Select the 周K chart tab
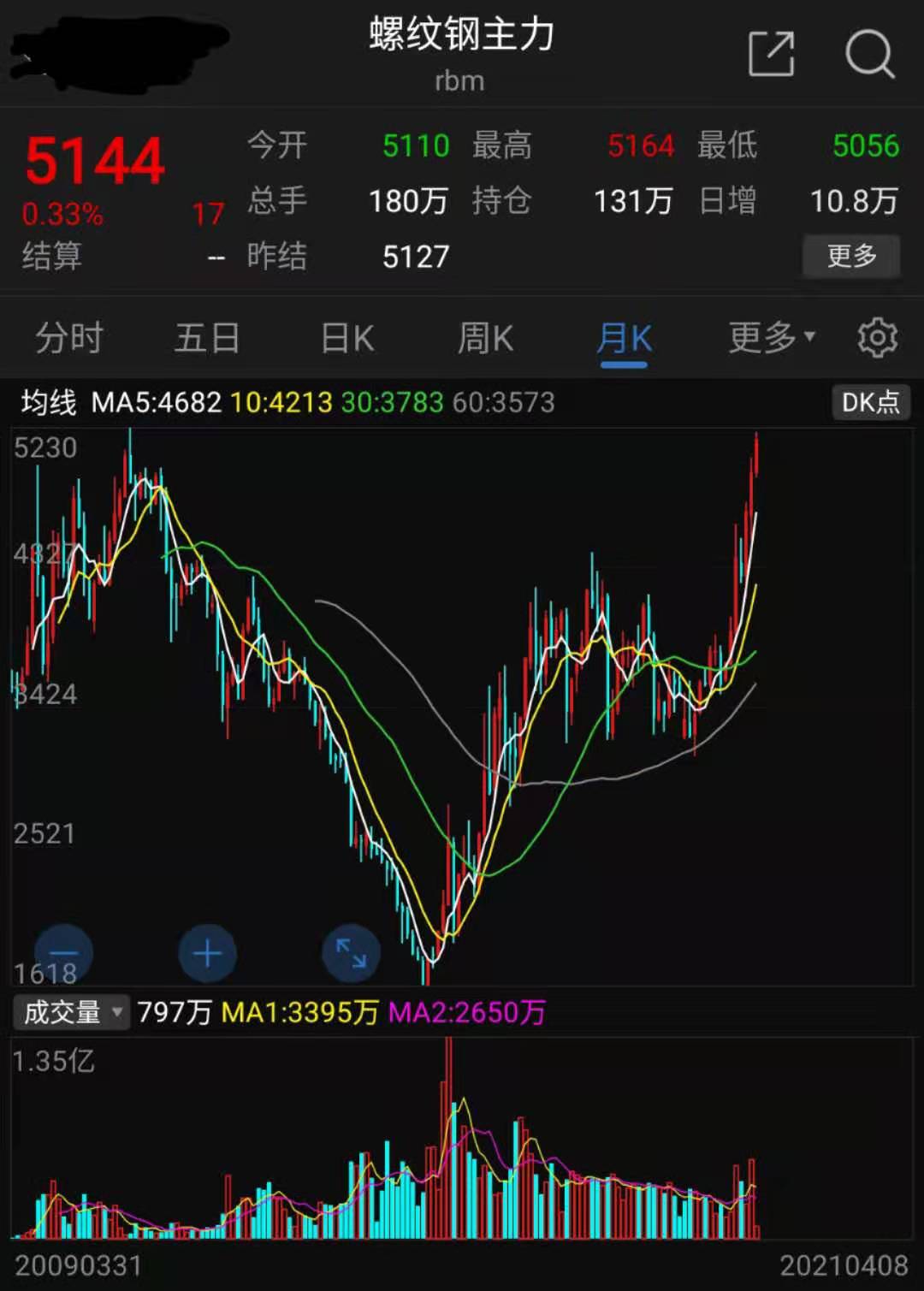This screenshot has width=924, height=1291. click(x=485, y=338)
